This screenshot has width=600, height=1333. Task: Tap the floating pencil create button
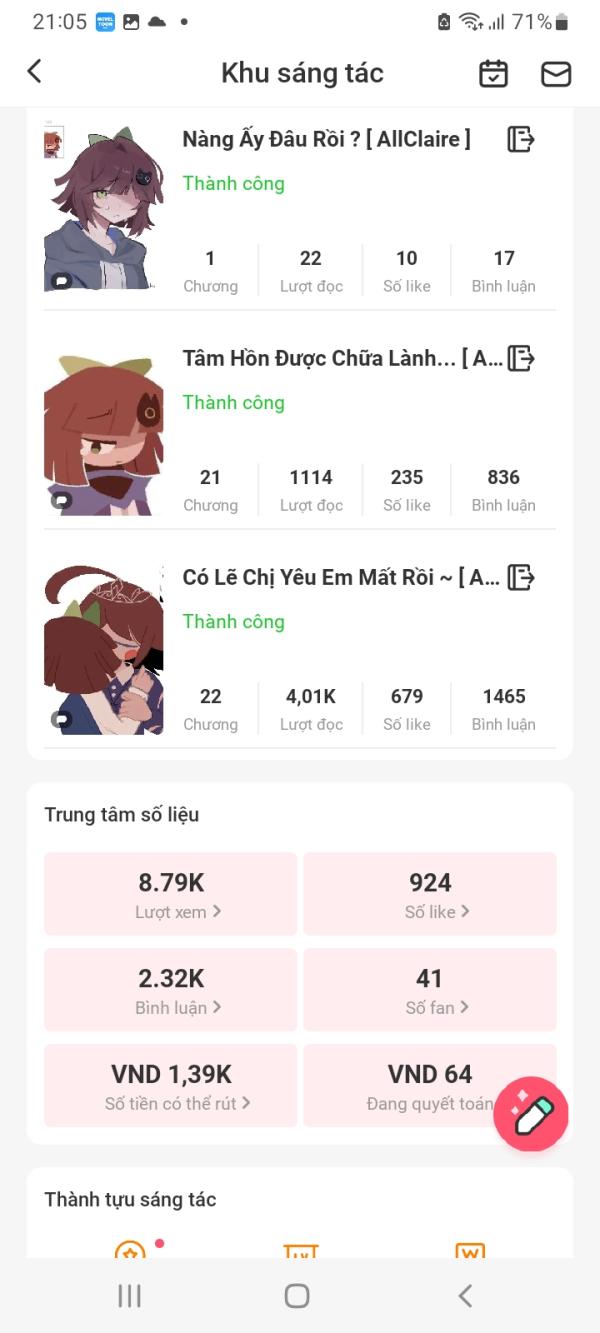pos(531,1114)
